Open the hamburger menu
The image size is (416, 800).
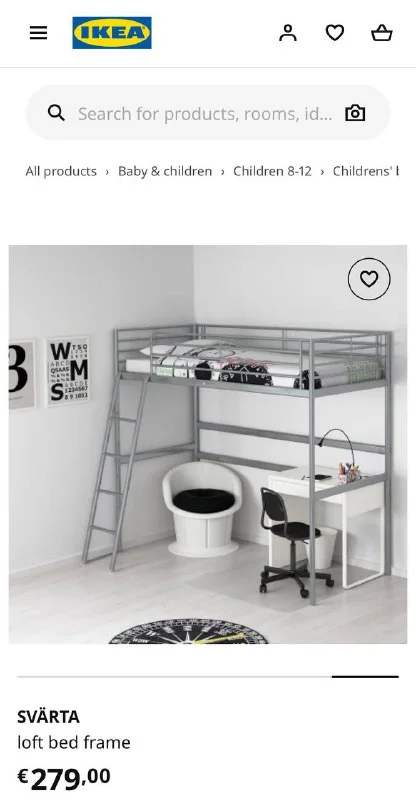tap(38, 33)
